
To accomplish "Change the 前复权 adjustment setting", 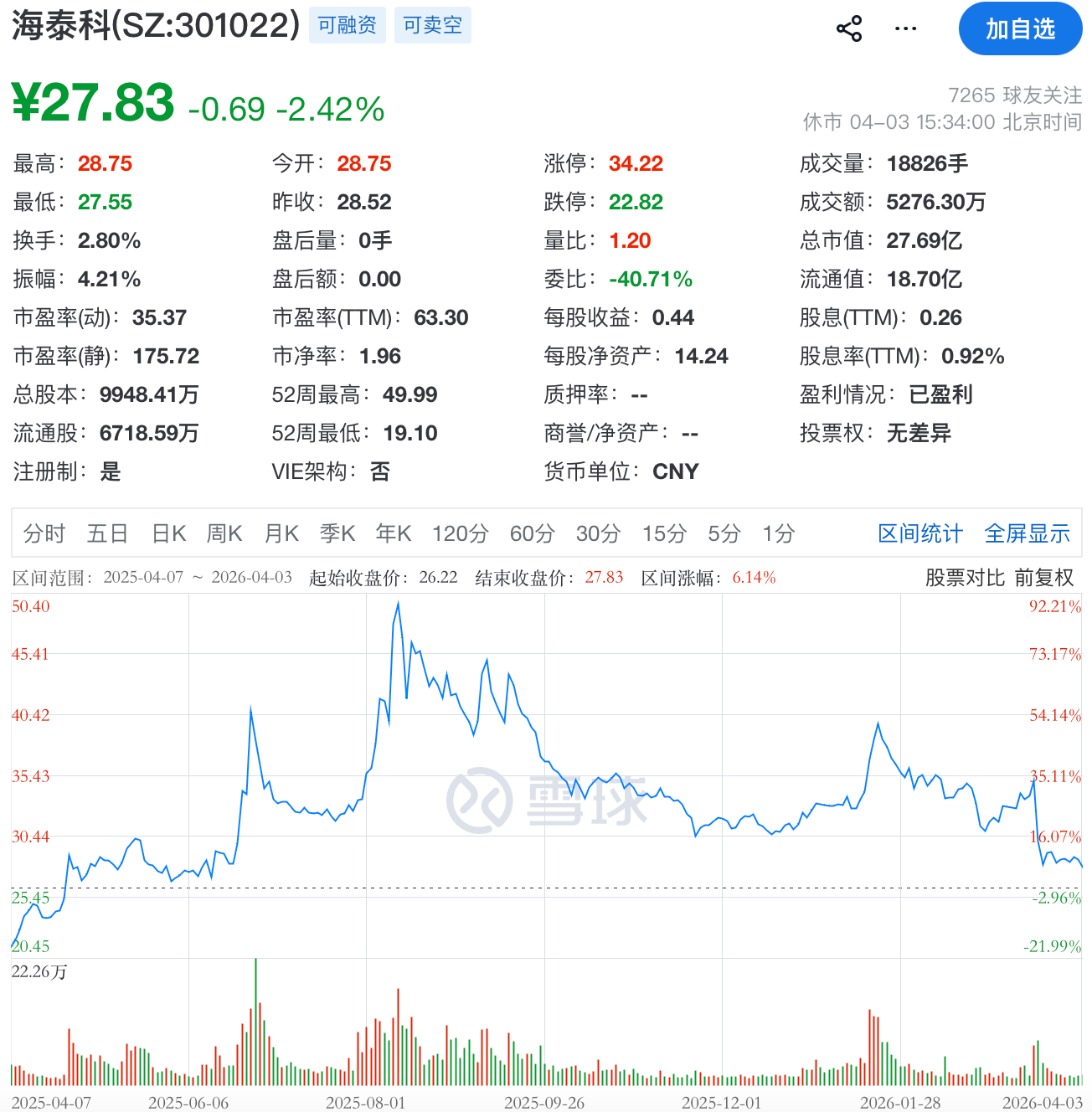I will [x=1043, y=578].
